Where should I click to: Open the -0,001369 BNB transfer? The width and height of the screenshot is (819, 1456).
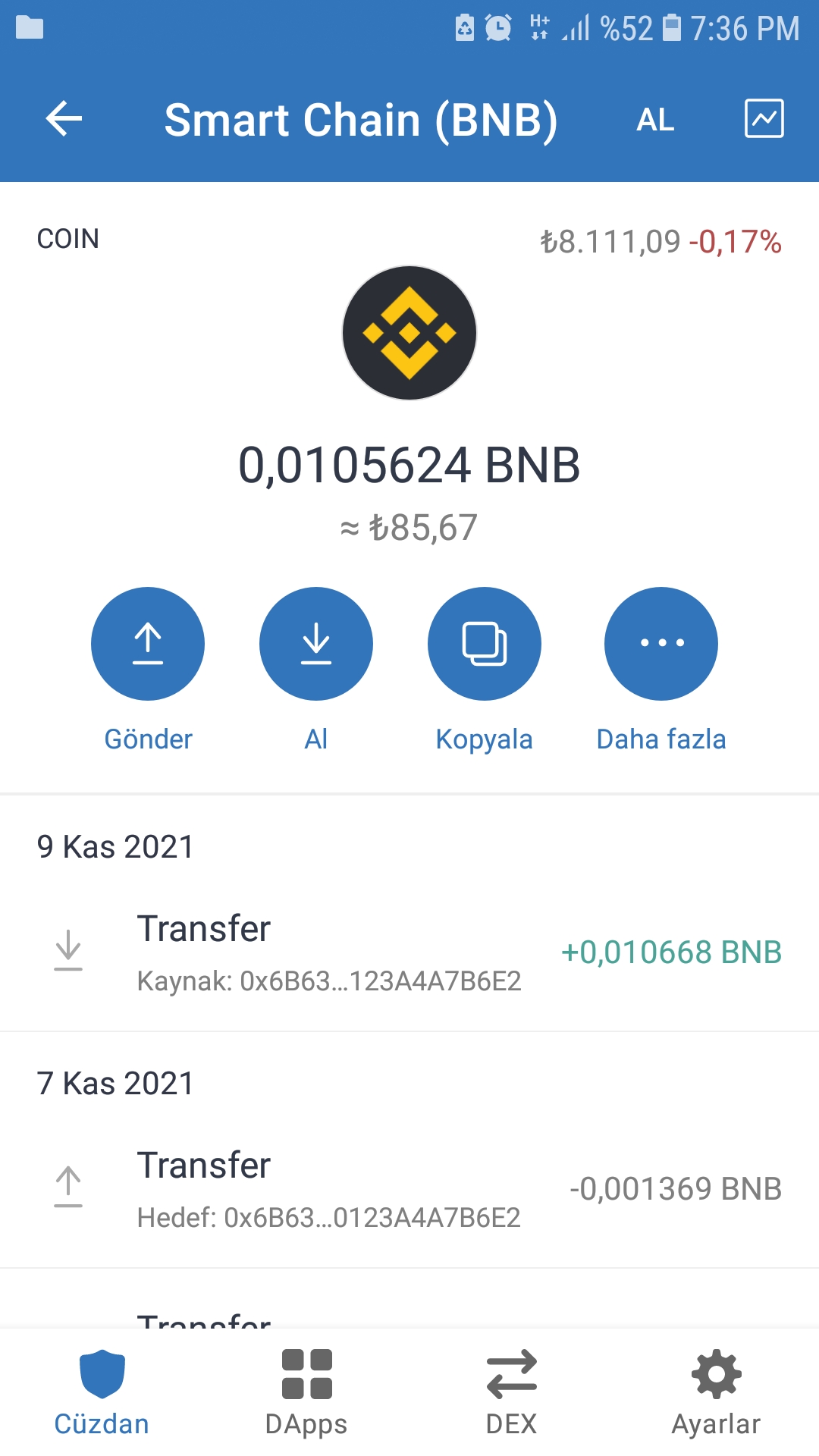pos(409,1189)
